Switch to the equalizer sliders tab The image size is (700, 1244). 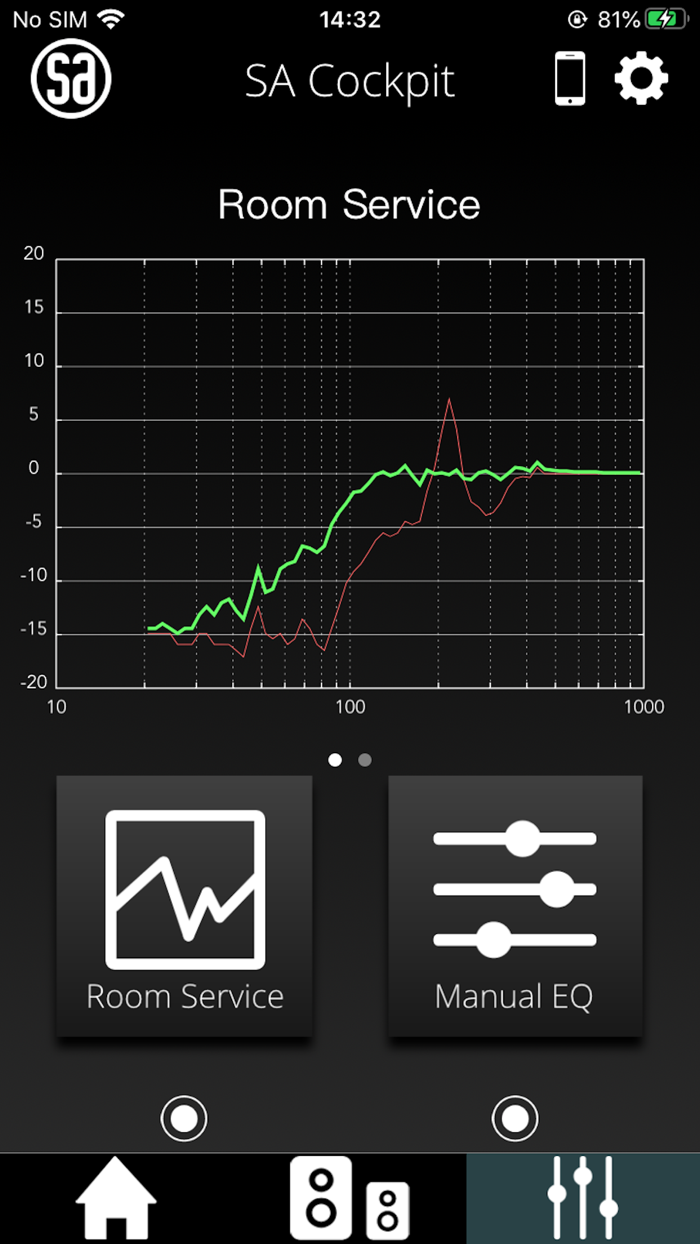[583, 1199]
